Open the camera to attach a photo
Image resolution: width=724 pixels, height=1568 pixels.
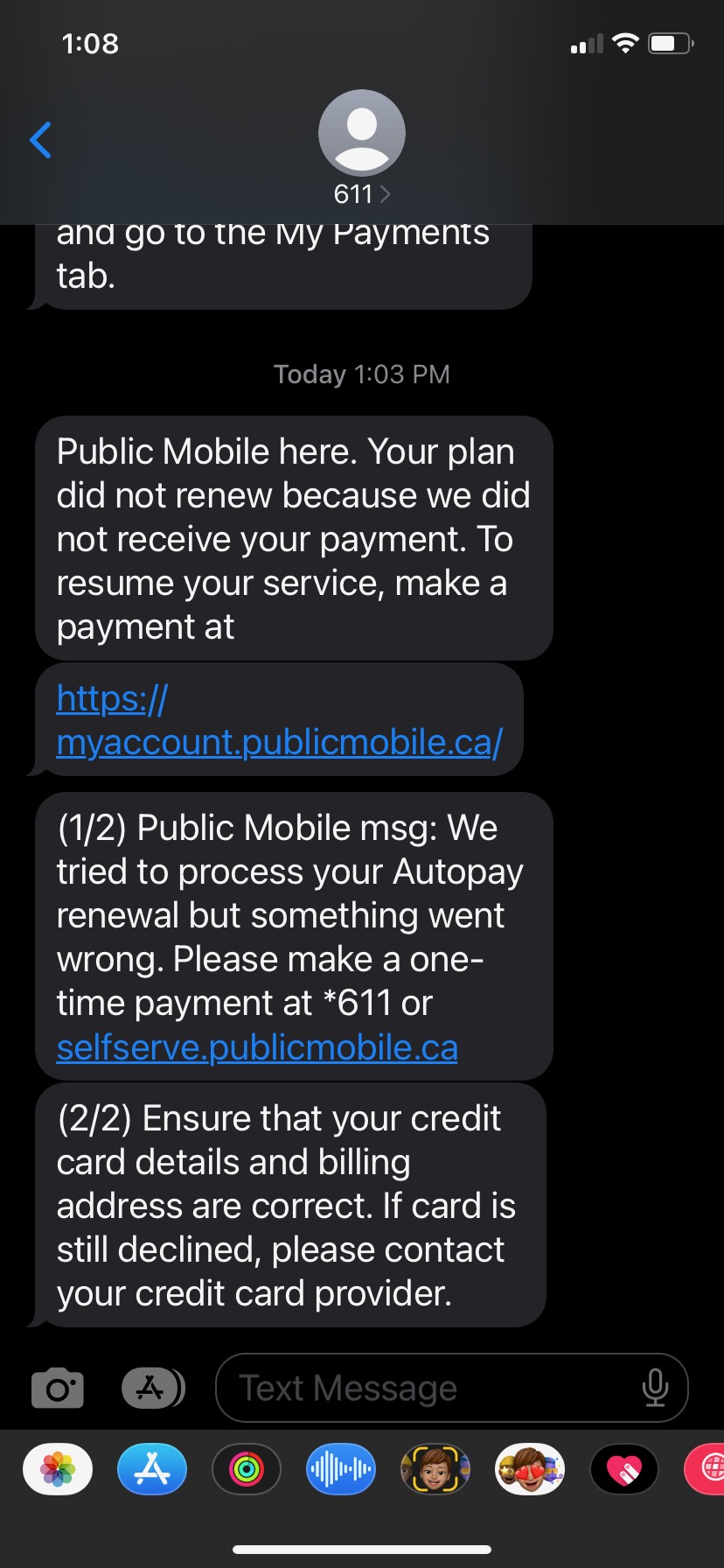[x=58, y=1388]
